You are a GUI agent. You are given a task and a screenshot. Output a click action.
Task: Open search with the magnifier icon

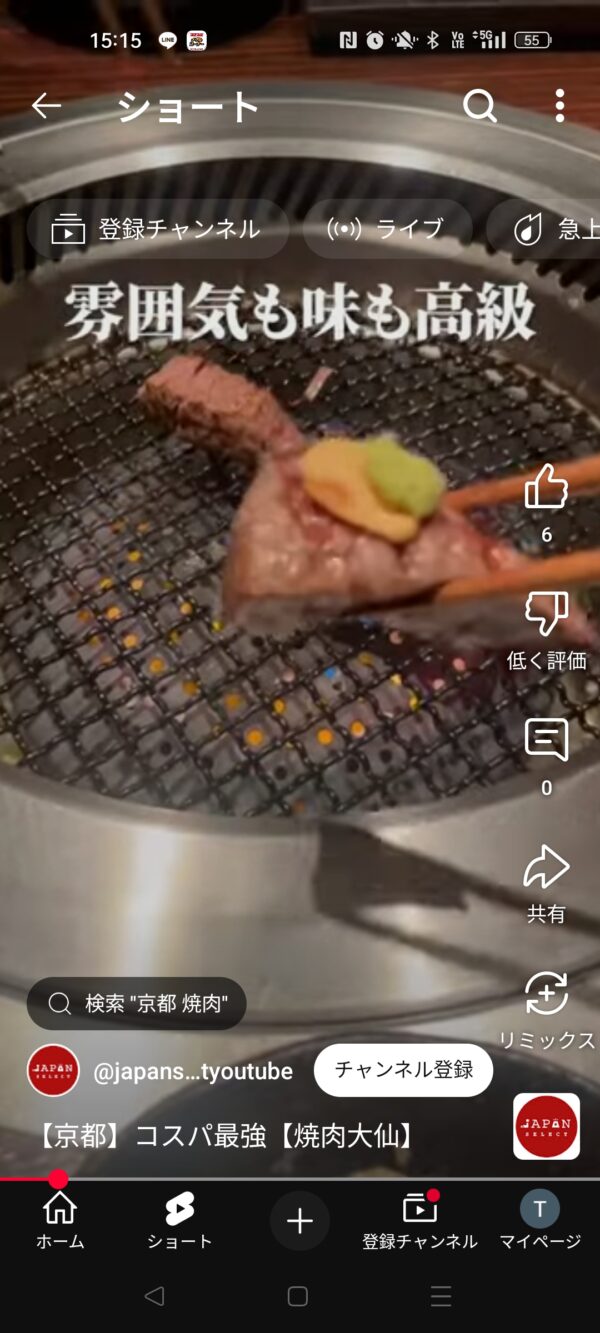tap(480, 106)
